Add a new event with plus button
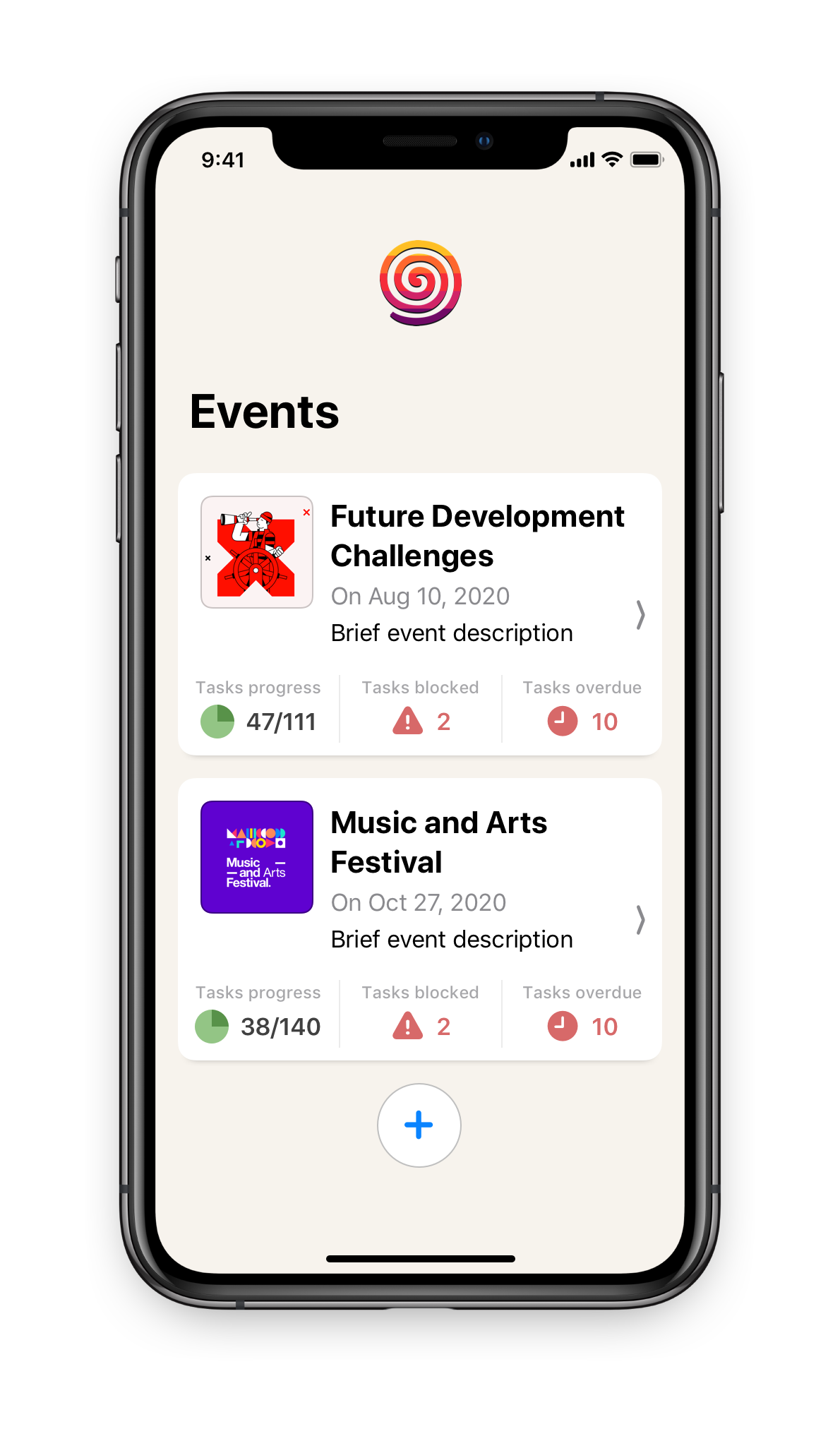The height and width of the screenshot is (1429, 840). click(419, 1125)
